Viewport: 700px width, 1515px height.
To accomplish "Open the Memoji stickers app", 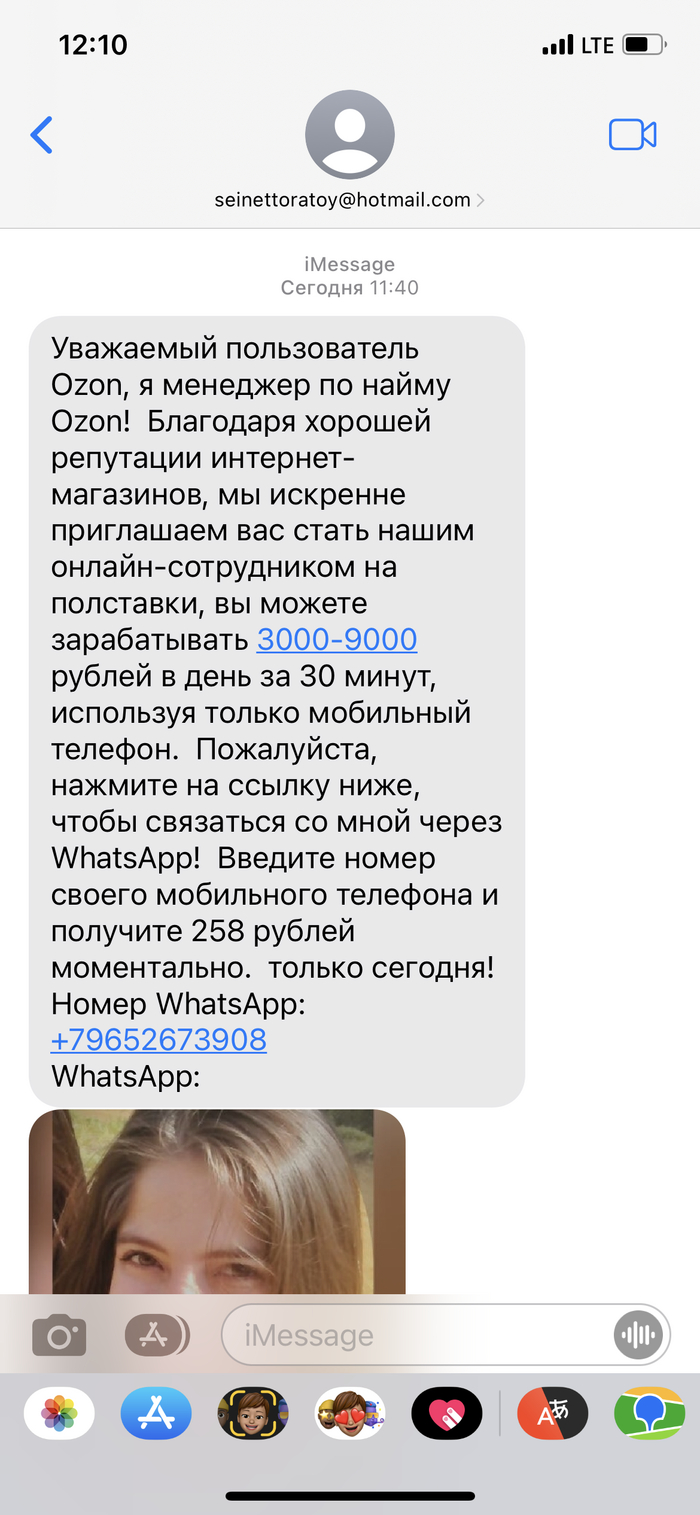I will pos(350,1413).
